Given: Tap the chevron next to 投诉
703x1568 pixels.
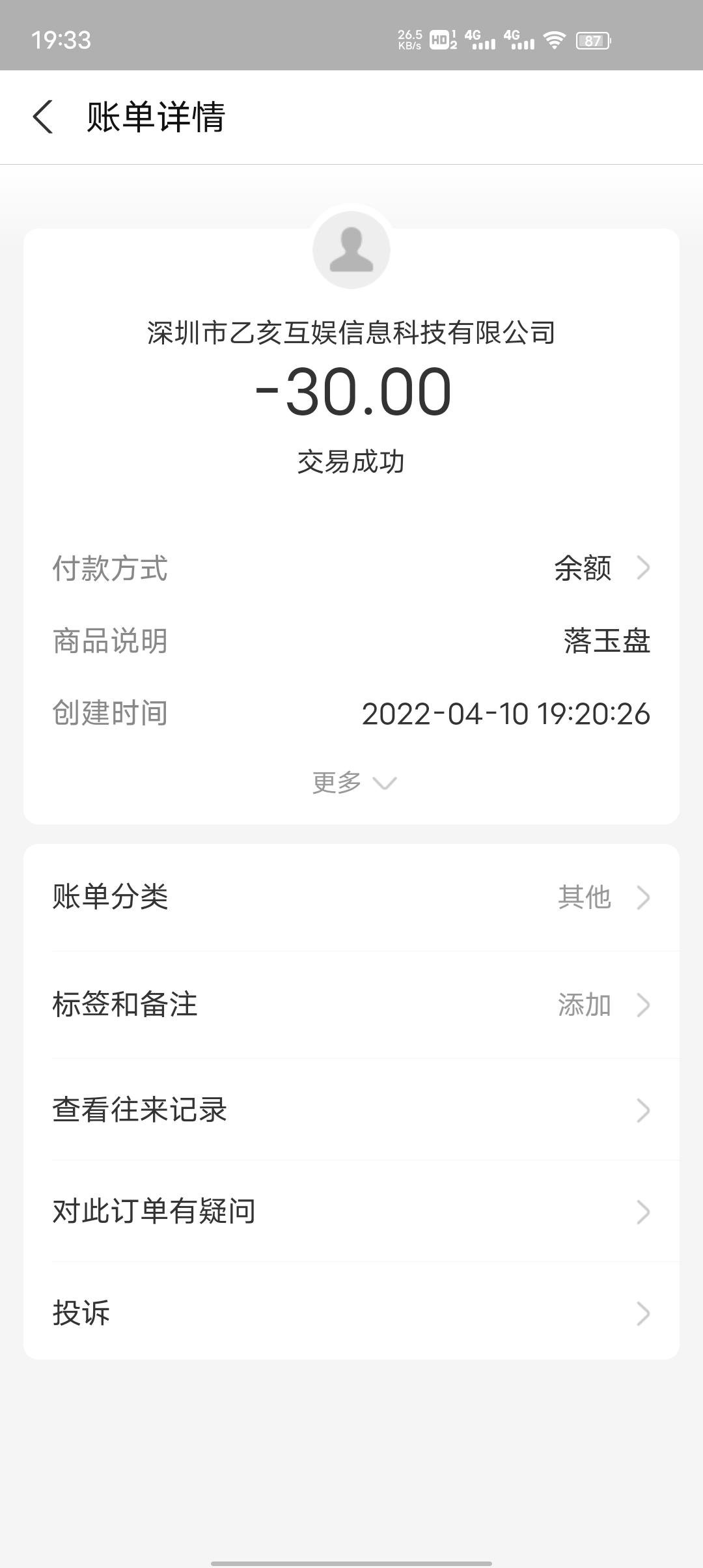Looking at the screenshot, I should [x=642, y=1313].
